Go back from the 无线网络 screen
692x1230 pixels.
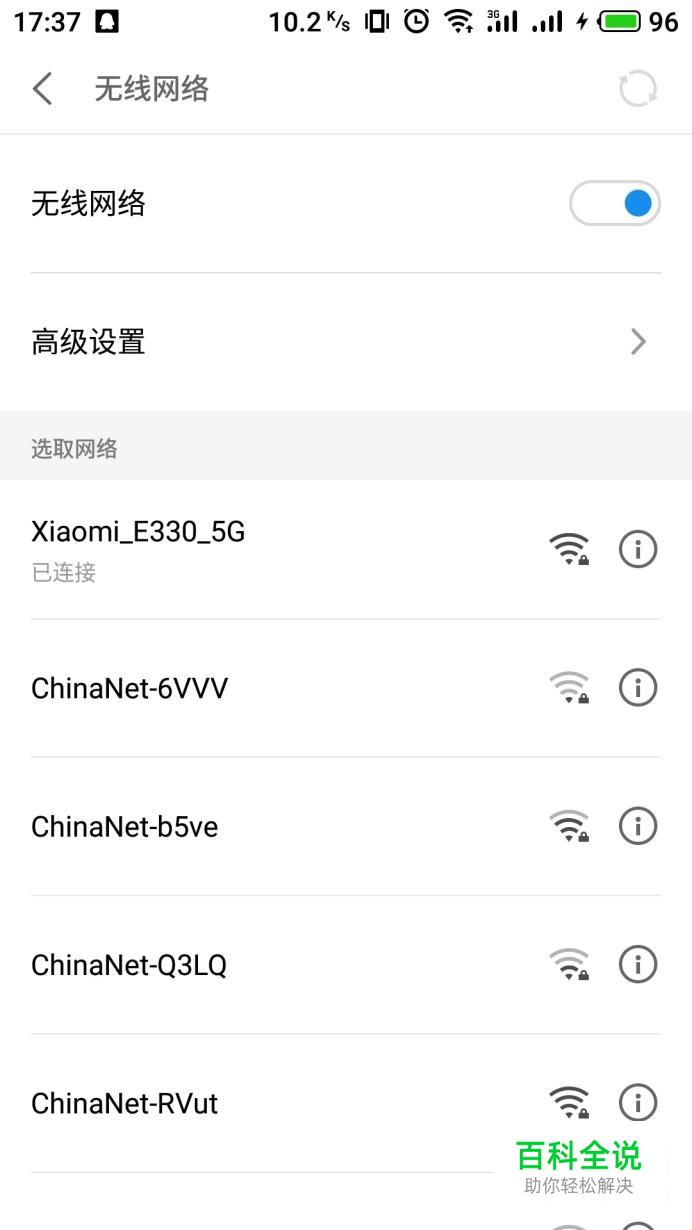pyautogui.click(x=42, y=89)
